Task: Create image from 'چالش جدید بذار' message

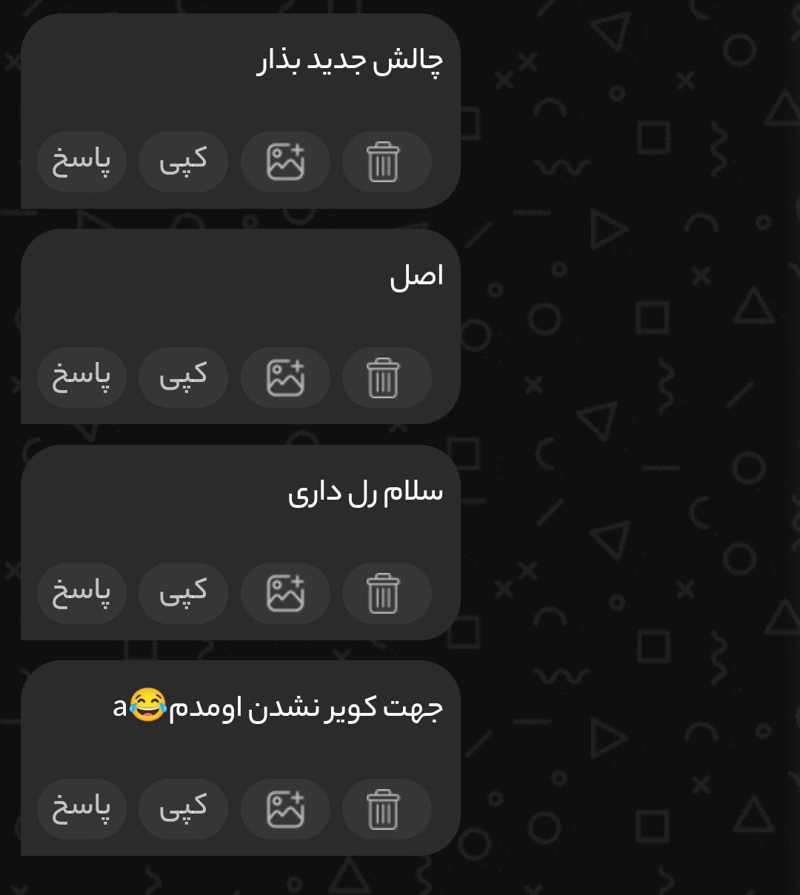Action: pos(285,161)
